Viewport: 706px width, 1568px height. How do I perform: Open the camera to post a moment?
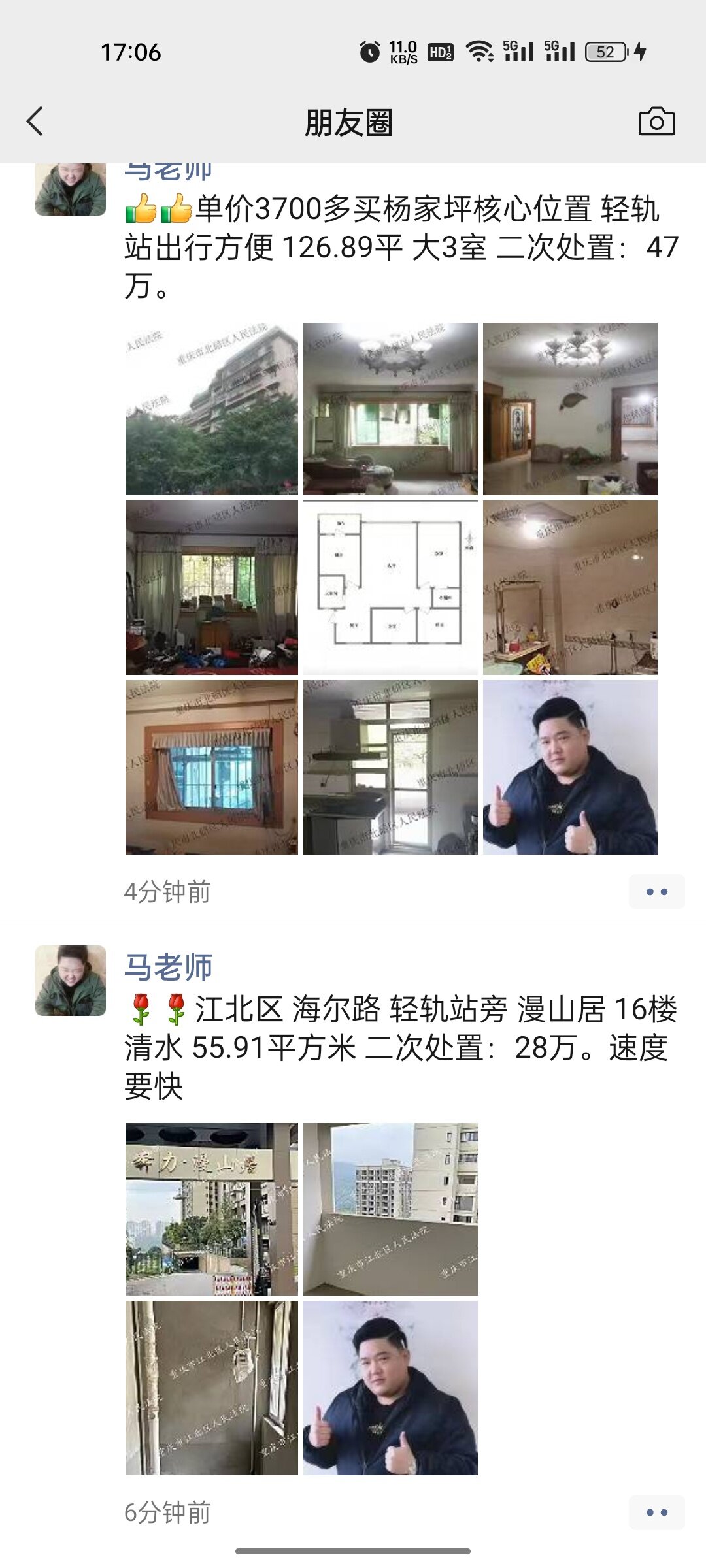coord(656,122)
